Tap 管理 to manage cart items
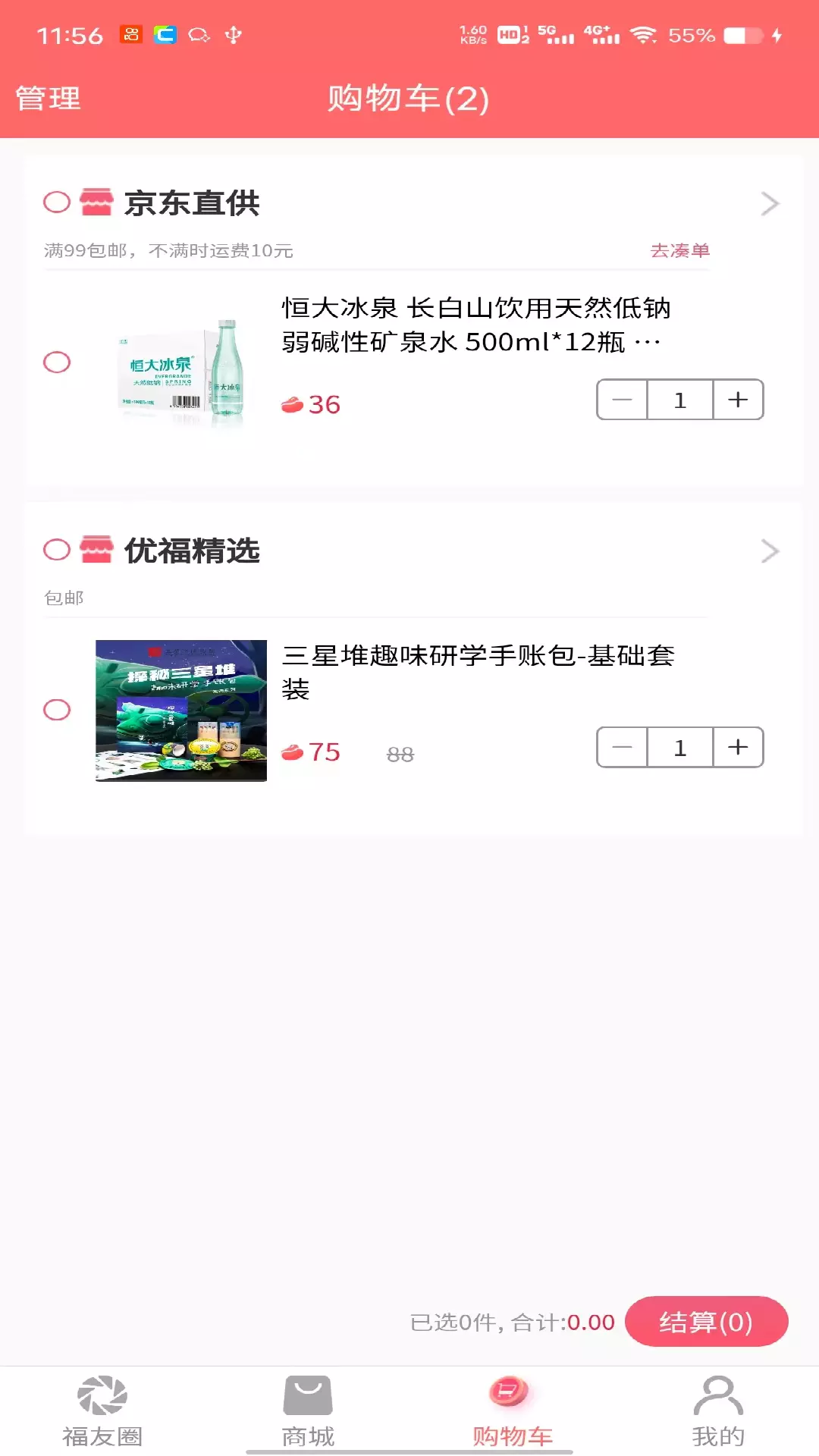 tap(48, 99)
